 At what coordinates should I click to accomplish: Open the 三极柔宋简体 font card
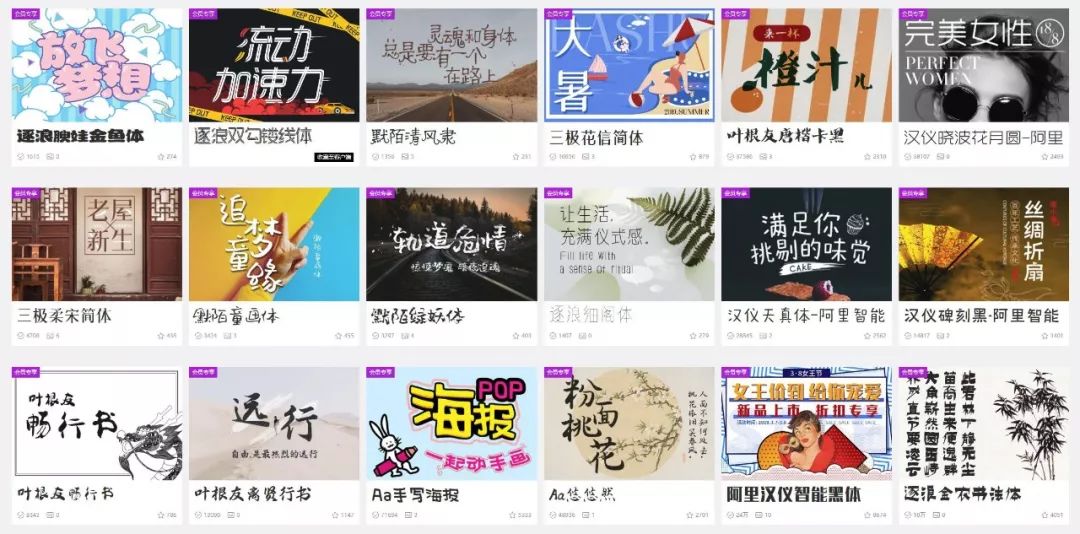pyautogui.click(x=97, y=244)
